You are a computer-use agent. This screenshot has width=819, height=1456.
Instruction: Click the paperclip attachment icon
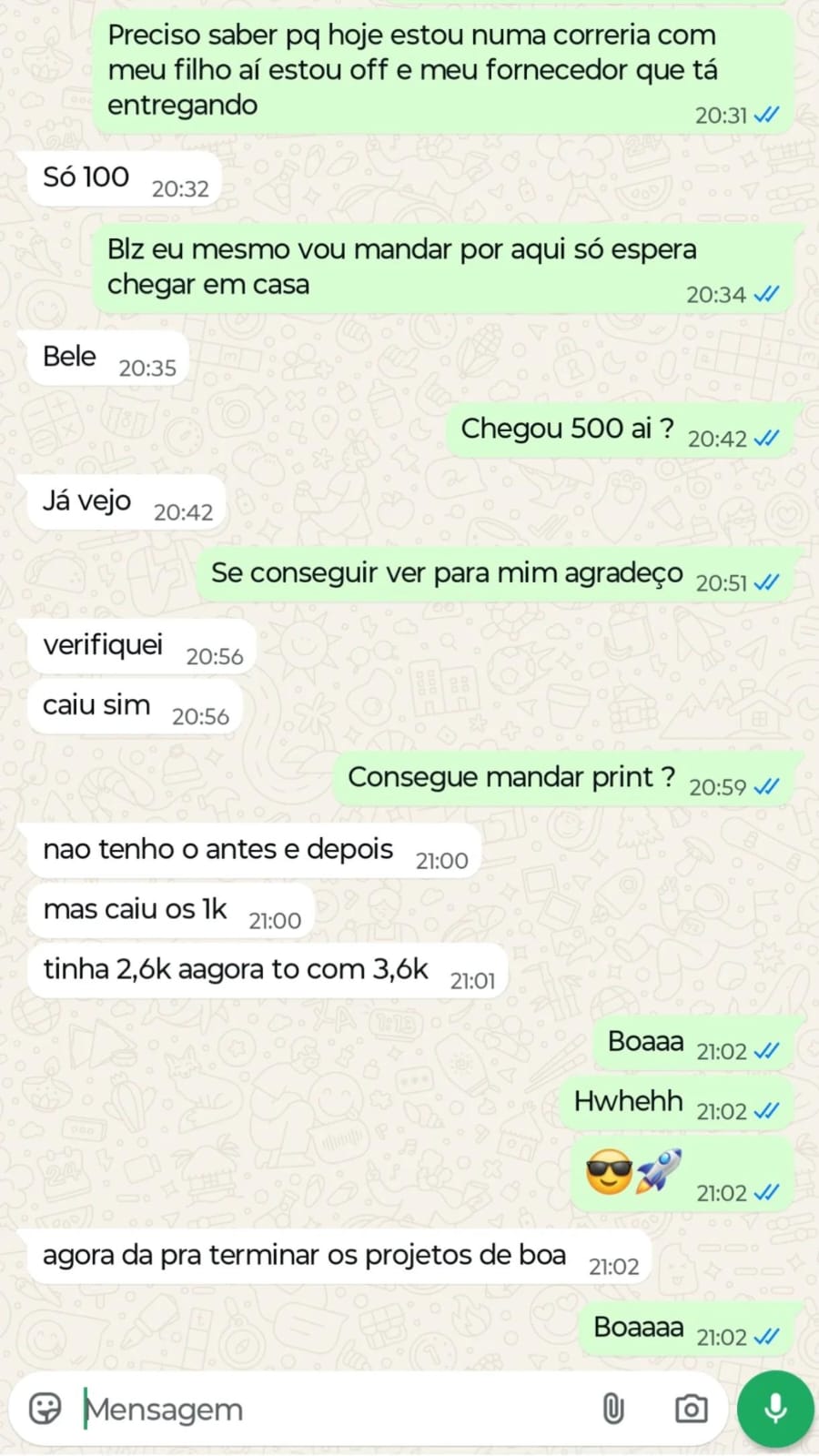pos(613,1408)
